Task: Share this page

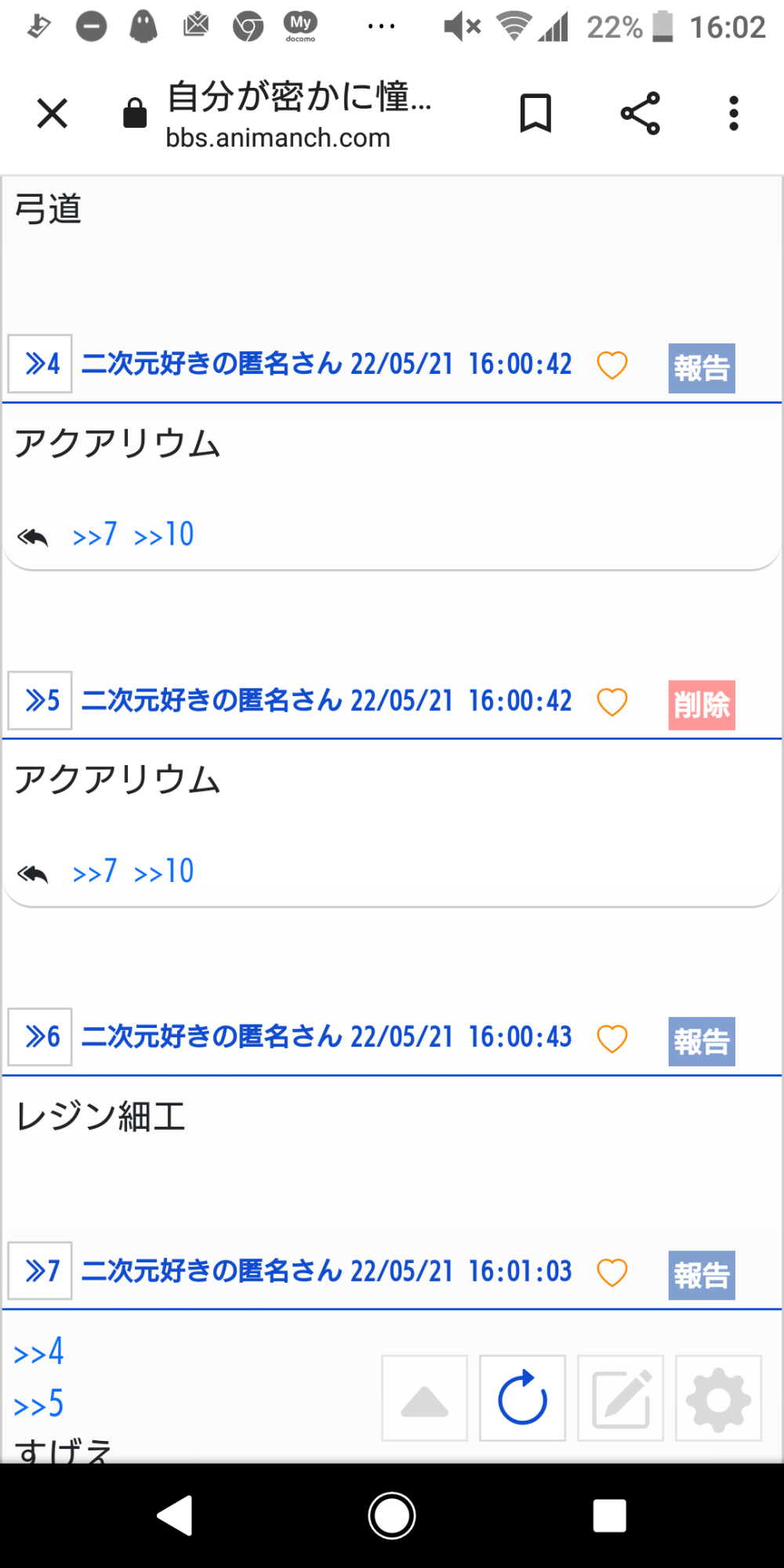Action: (641, 114)
